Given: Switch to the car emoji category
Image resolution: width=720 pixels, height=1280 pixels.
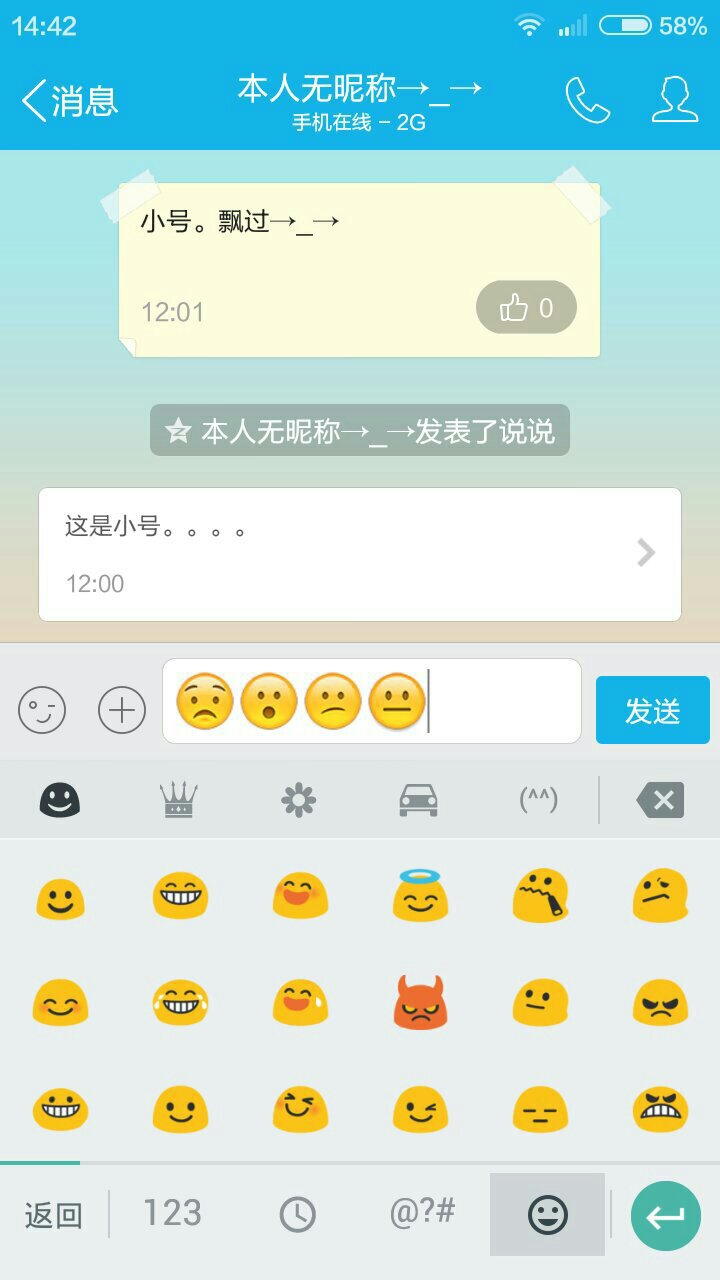Looking at the screenshot, I should pyautogui.click(x=418, y=800).
